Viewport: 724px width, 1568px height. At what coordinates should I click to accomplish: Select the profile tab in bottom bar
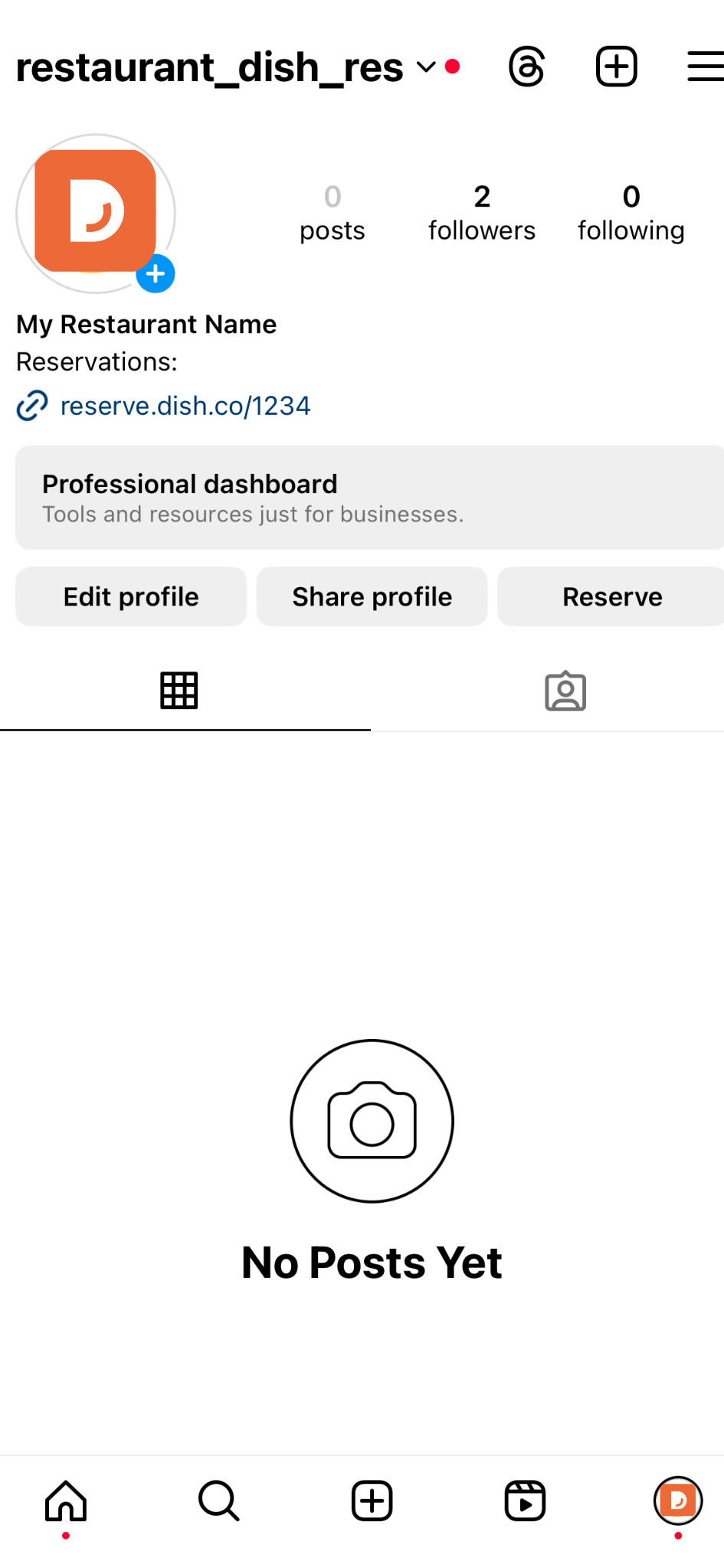[678, 1501]
